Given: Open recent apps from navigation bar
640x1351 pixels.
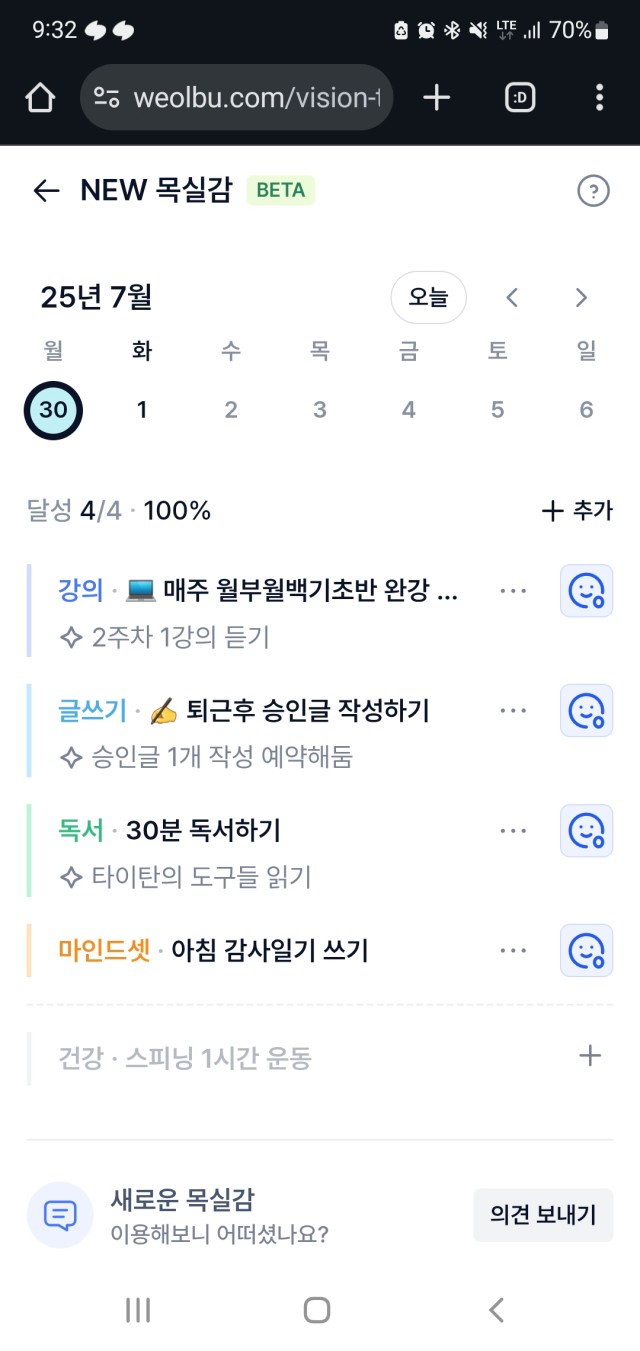Looking at the screenshot, I should (x=138, y=1310).
